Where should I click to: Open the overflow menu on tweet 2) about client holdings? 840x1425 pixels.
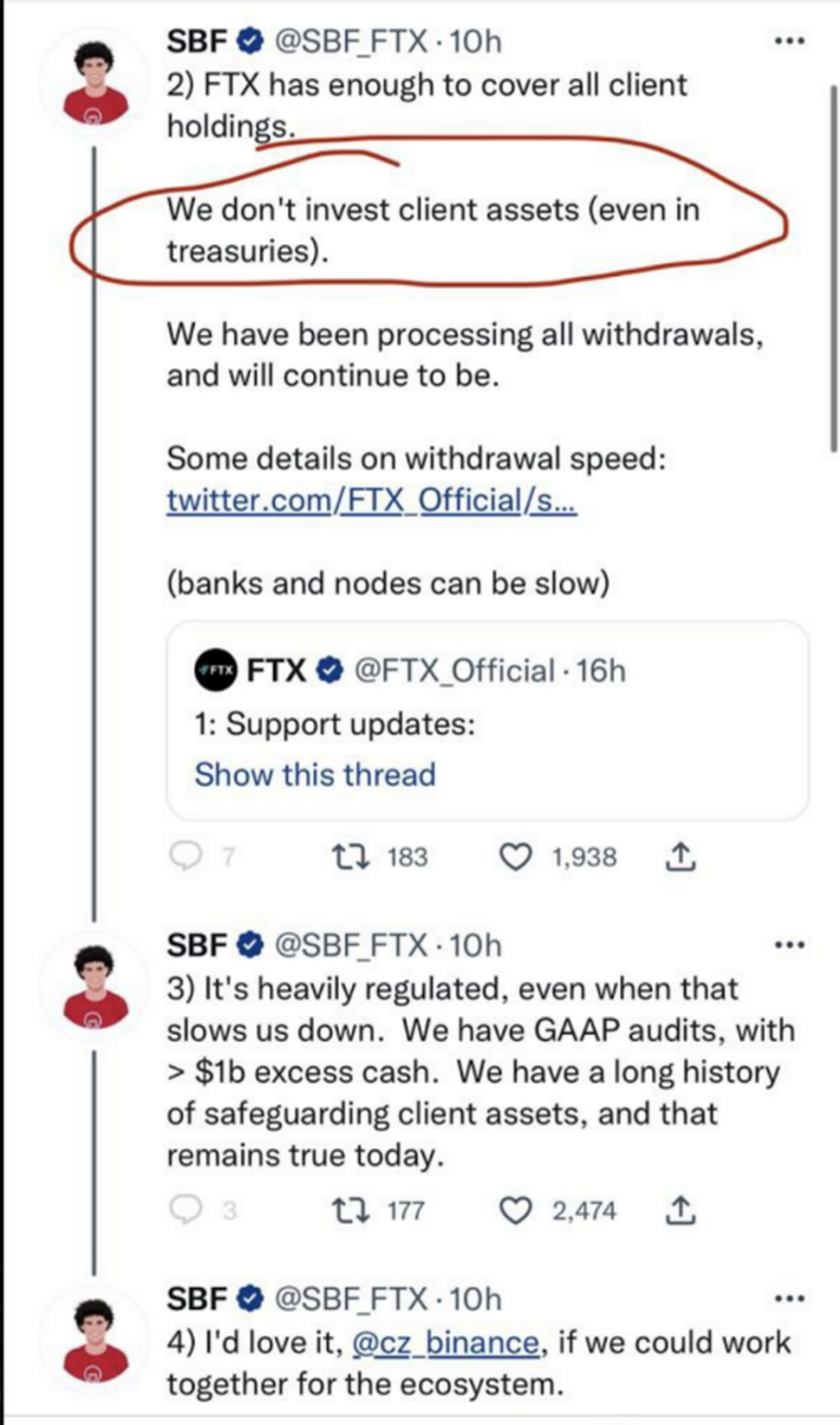click(x=789, y=42)
